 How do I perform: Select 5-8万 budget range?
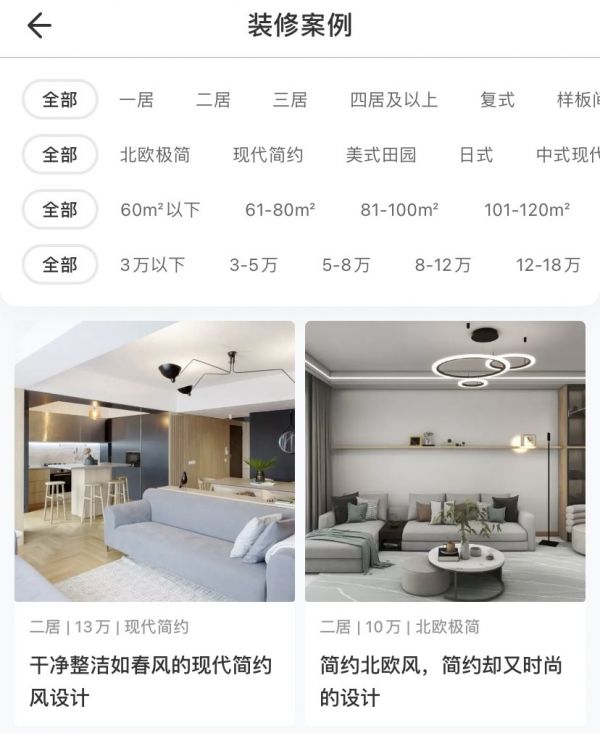click(x=346, y=265)
